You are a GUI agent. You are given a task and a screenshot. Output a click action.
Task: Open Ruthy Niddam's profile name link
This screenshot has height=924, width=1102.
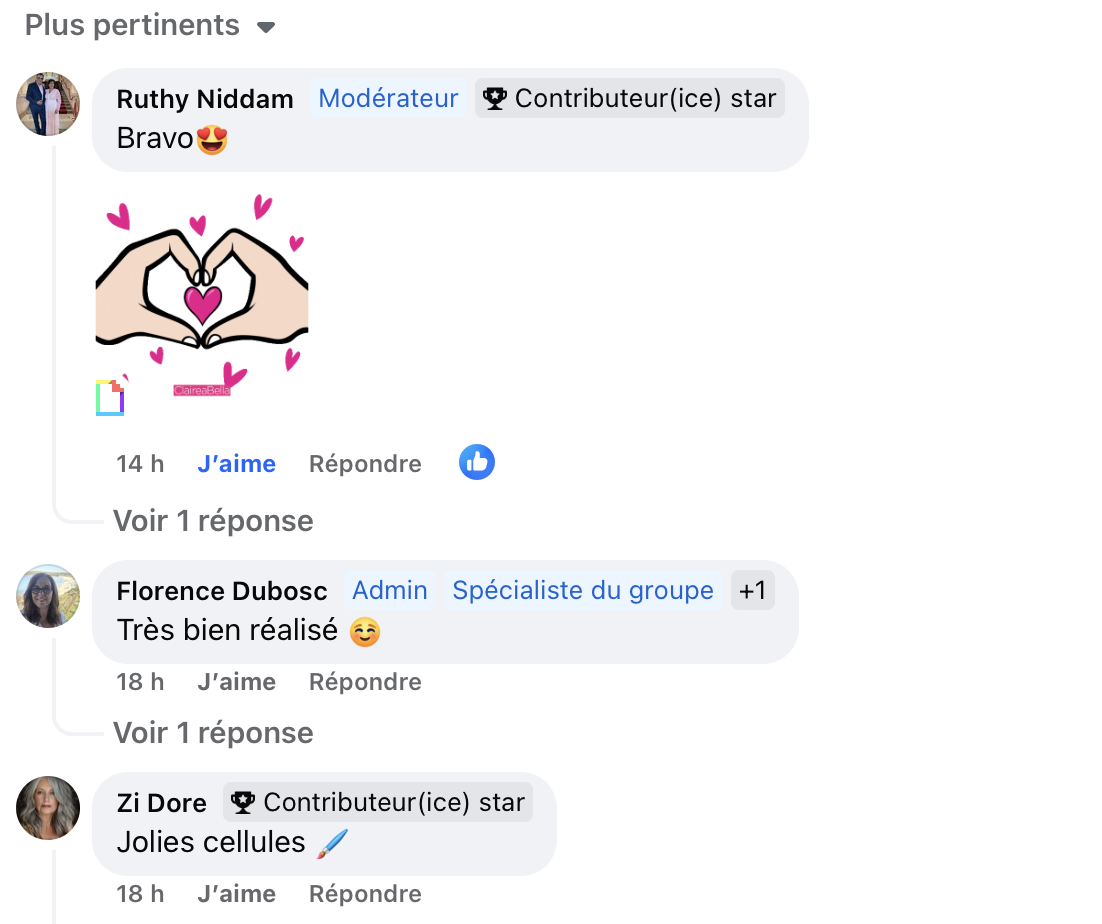point(205,99)
